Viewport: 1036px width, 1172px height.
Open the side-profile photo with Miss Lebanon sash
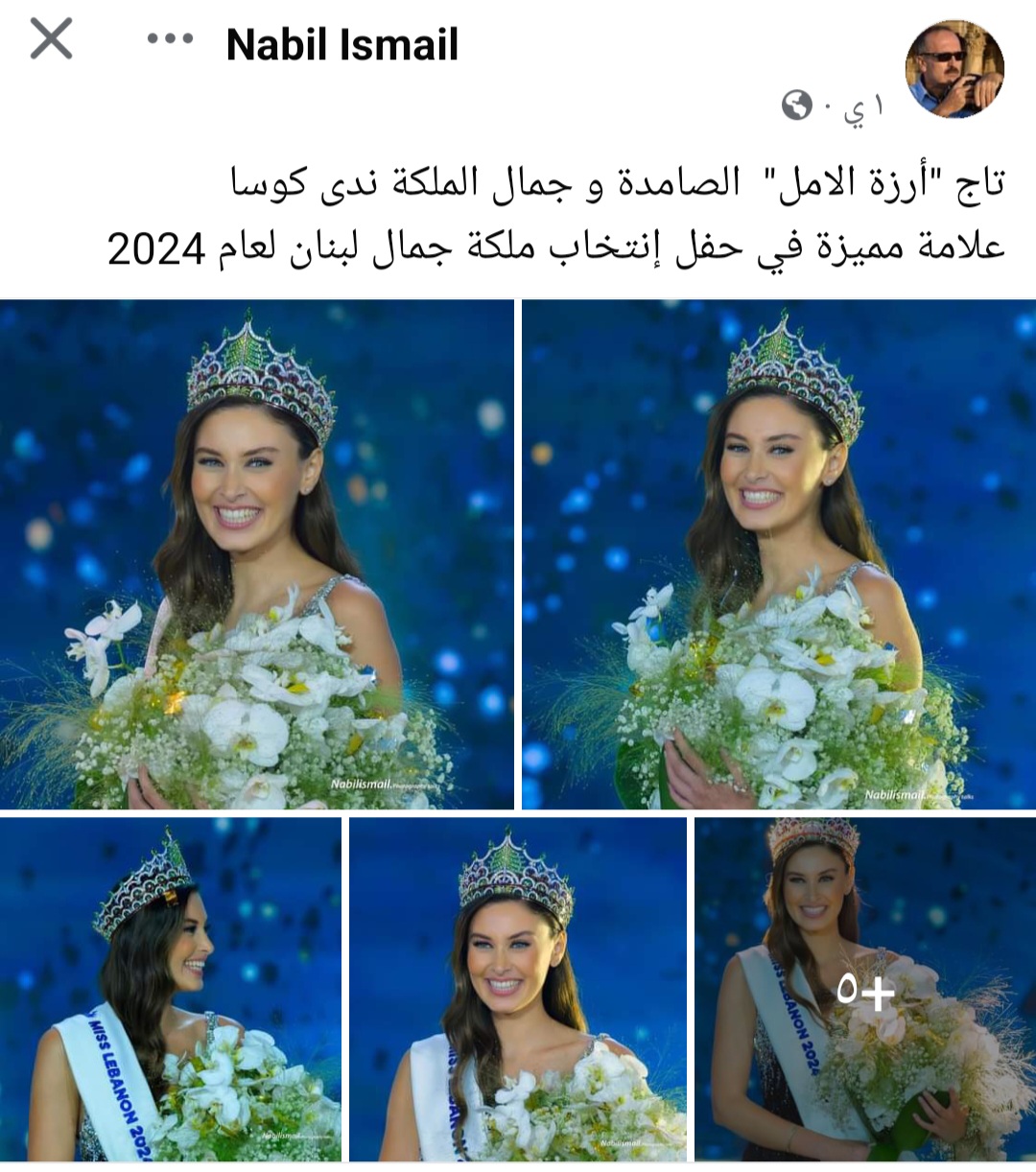171,989
